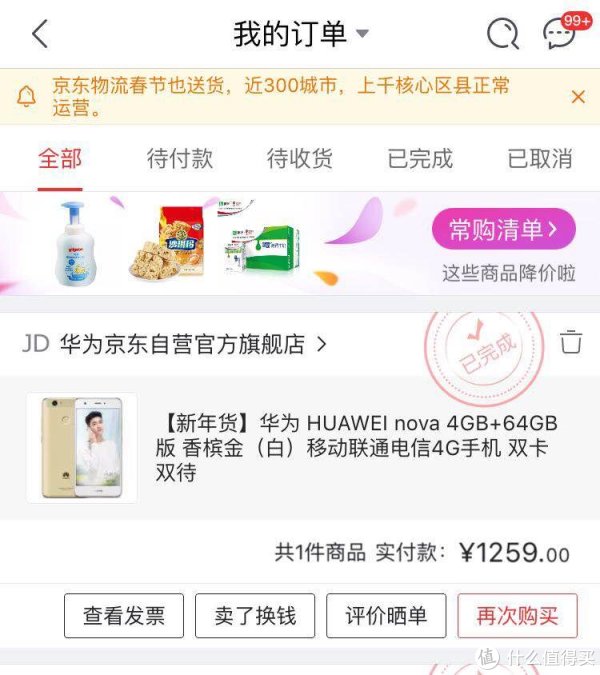Choose 卖了换钱 to trade in
This screenshot has height=675, width=600.
point(255,615)
